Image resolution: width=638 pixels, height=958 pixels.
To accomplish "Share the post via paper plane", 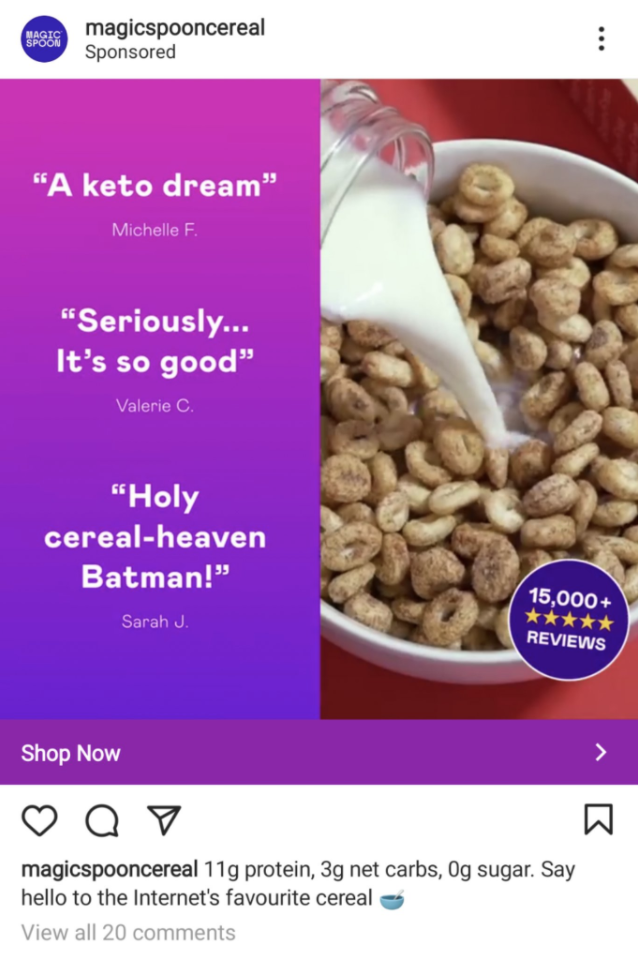I will [x=163, y=820].
